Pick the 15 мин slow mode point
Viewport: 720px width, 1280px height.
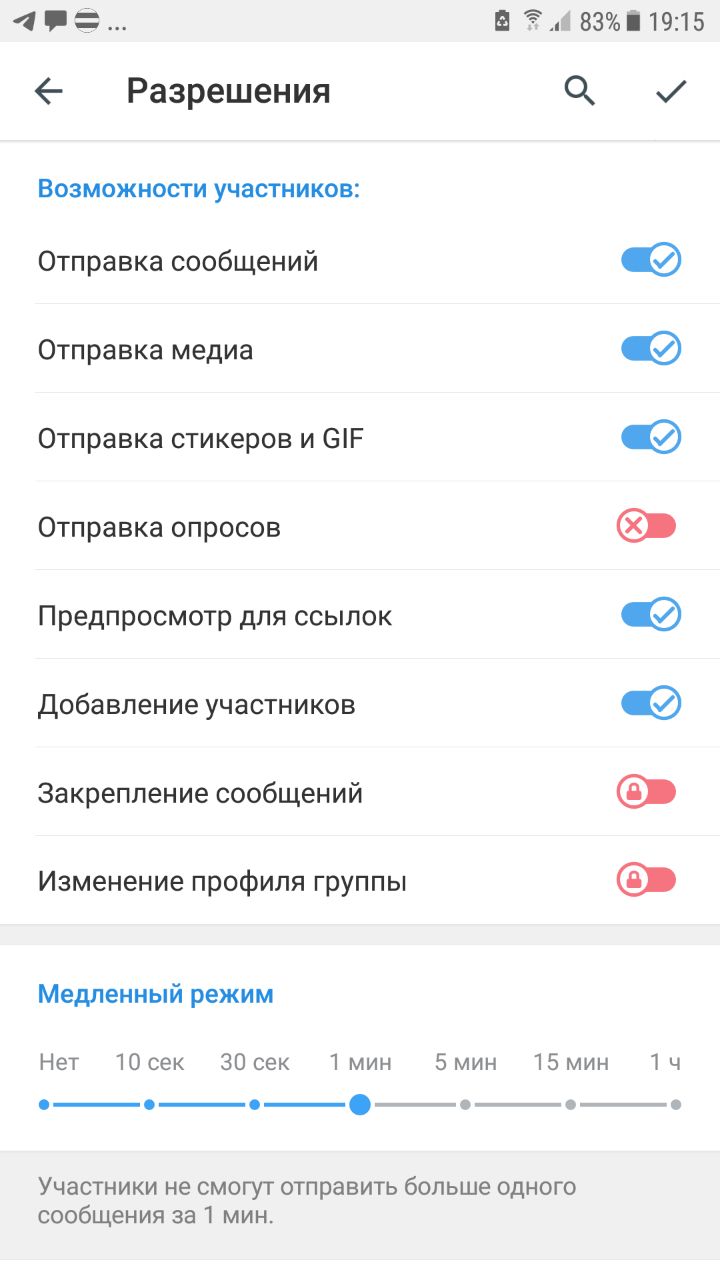570,1105
